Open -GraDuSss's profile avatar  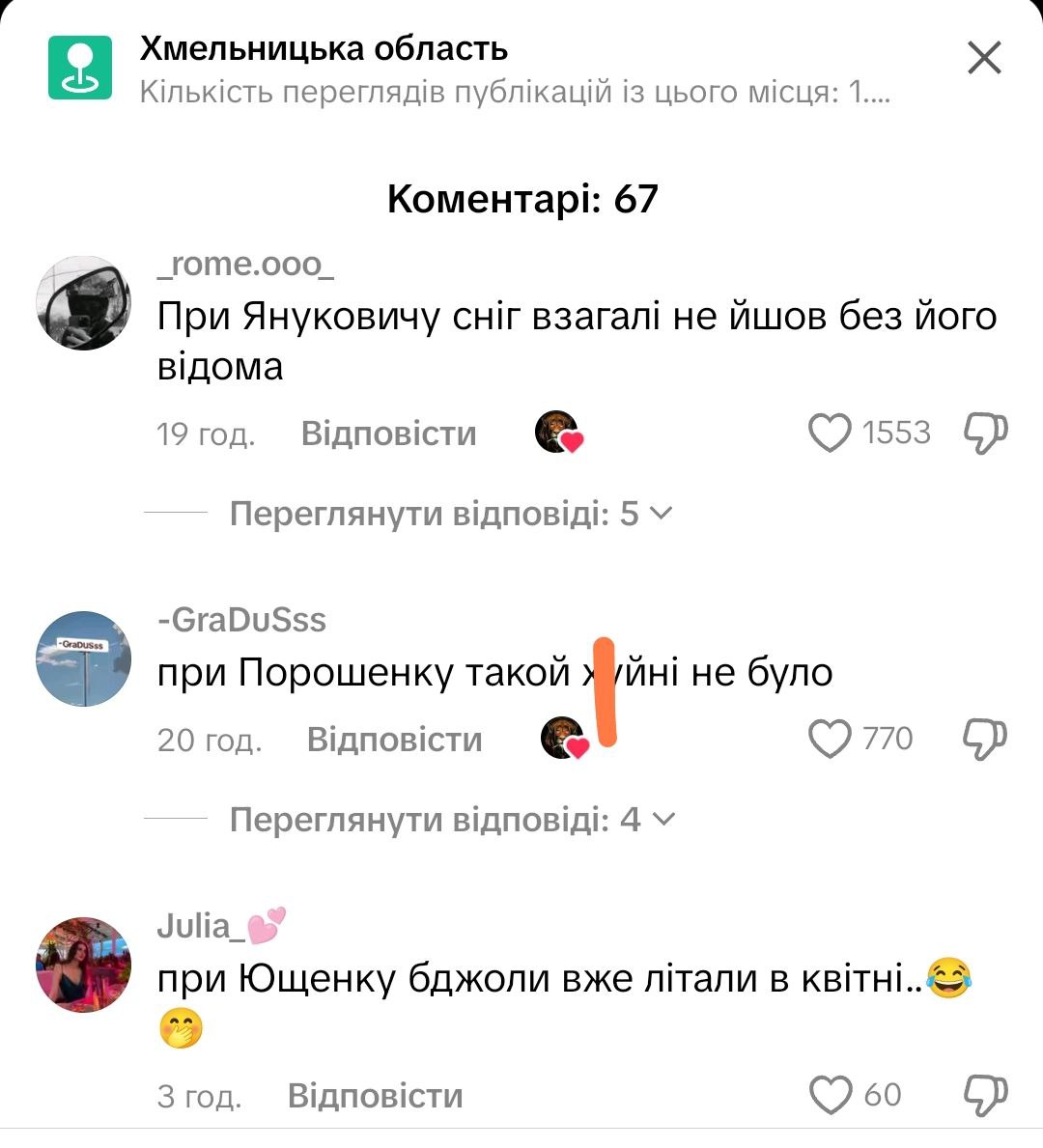[83, 658]
